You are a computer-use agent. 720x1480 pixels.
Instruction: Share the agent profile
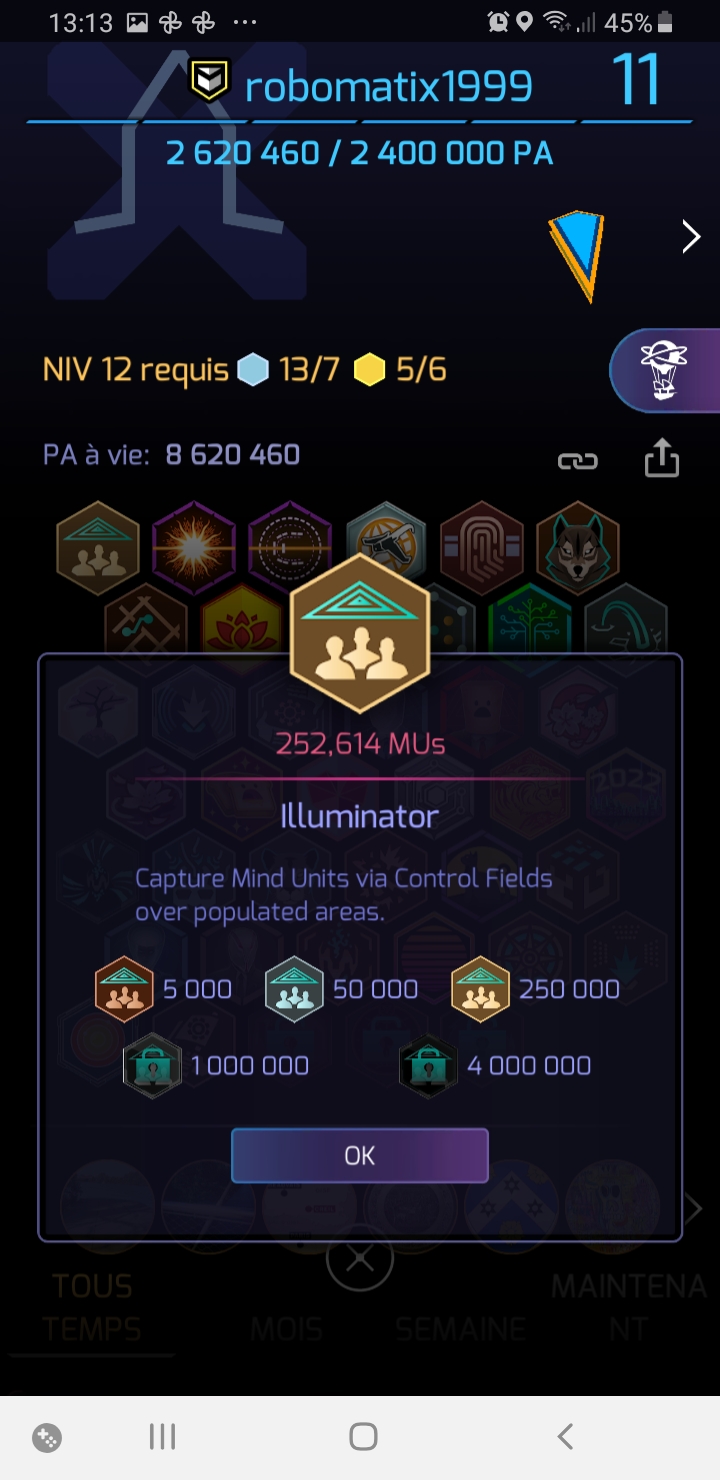click(x=661, y=458)
